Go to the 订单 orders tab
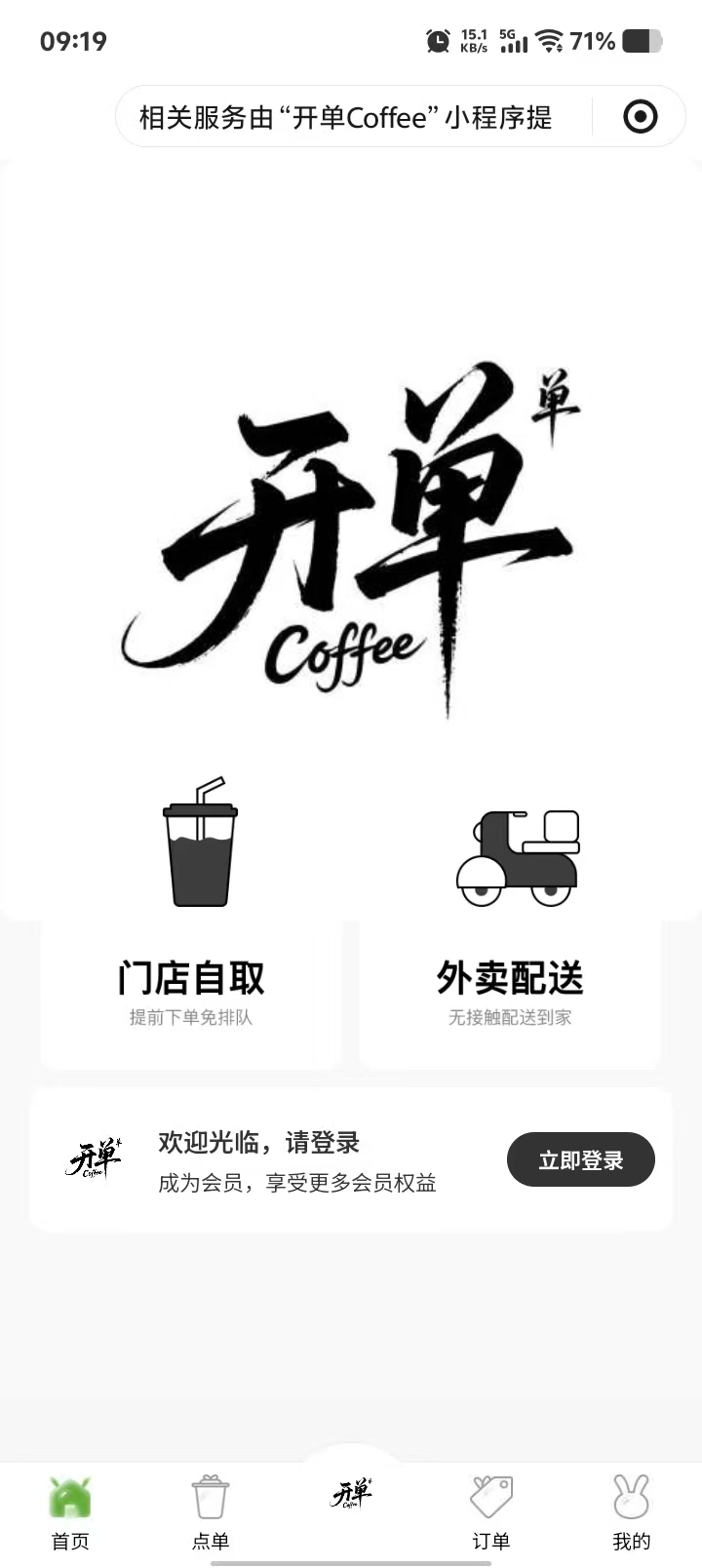Screen dimensions: 702x1568 [x=491, y=1511]
